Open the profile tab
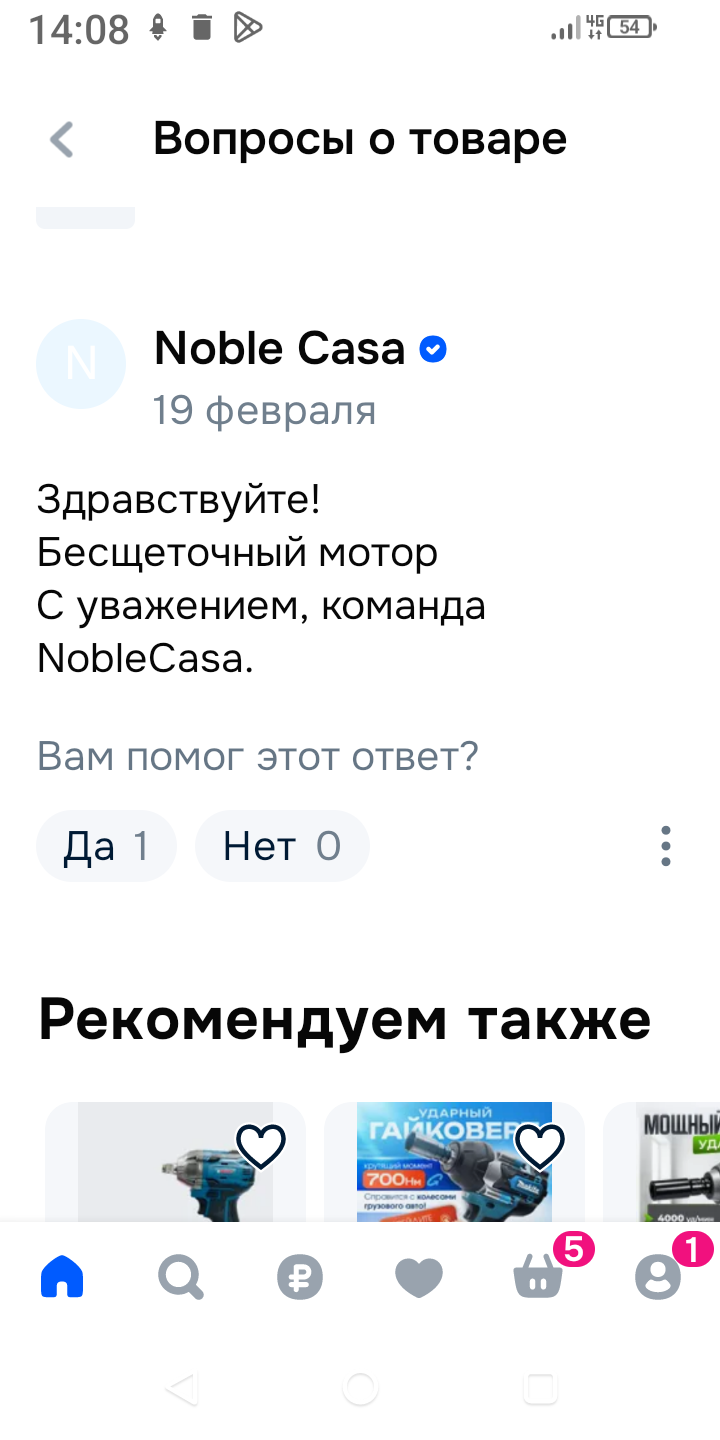The image size is (720, 1440). tap(658, 1277)
